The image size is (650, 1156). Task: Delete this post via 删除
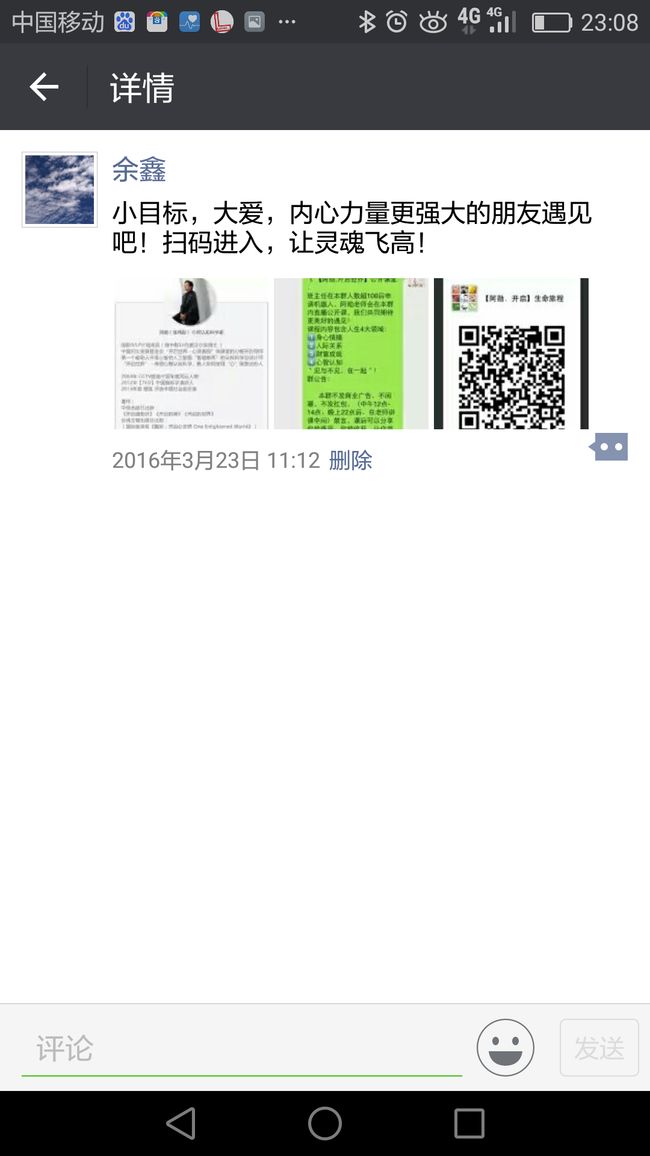pos(350,460)
